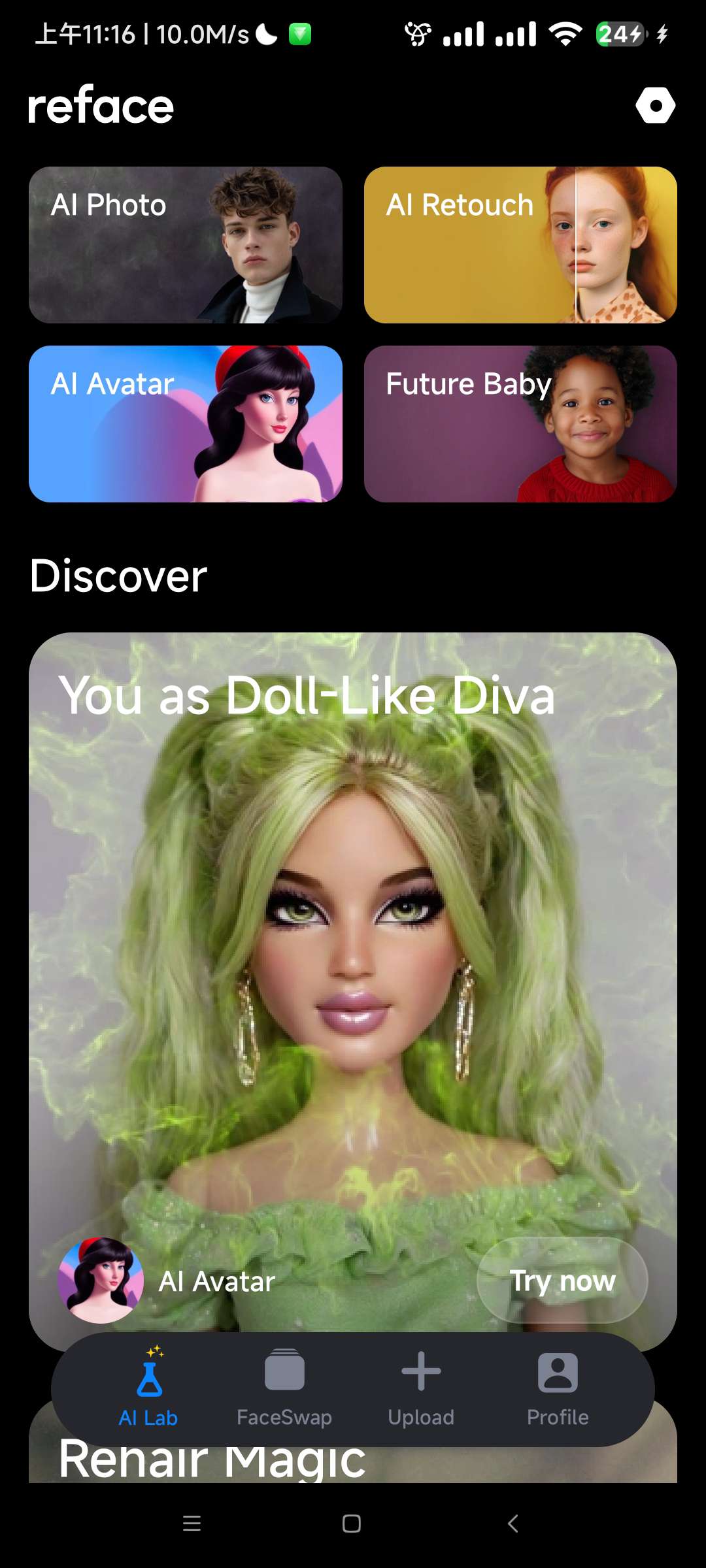This screenshot has width=706, height=1568.
Task: Switch to the FaceSwap tab
Action: 284,1388
